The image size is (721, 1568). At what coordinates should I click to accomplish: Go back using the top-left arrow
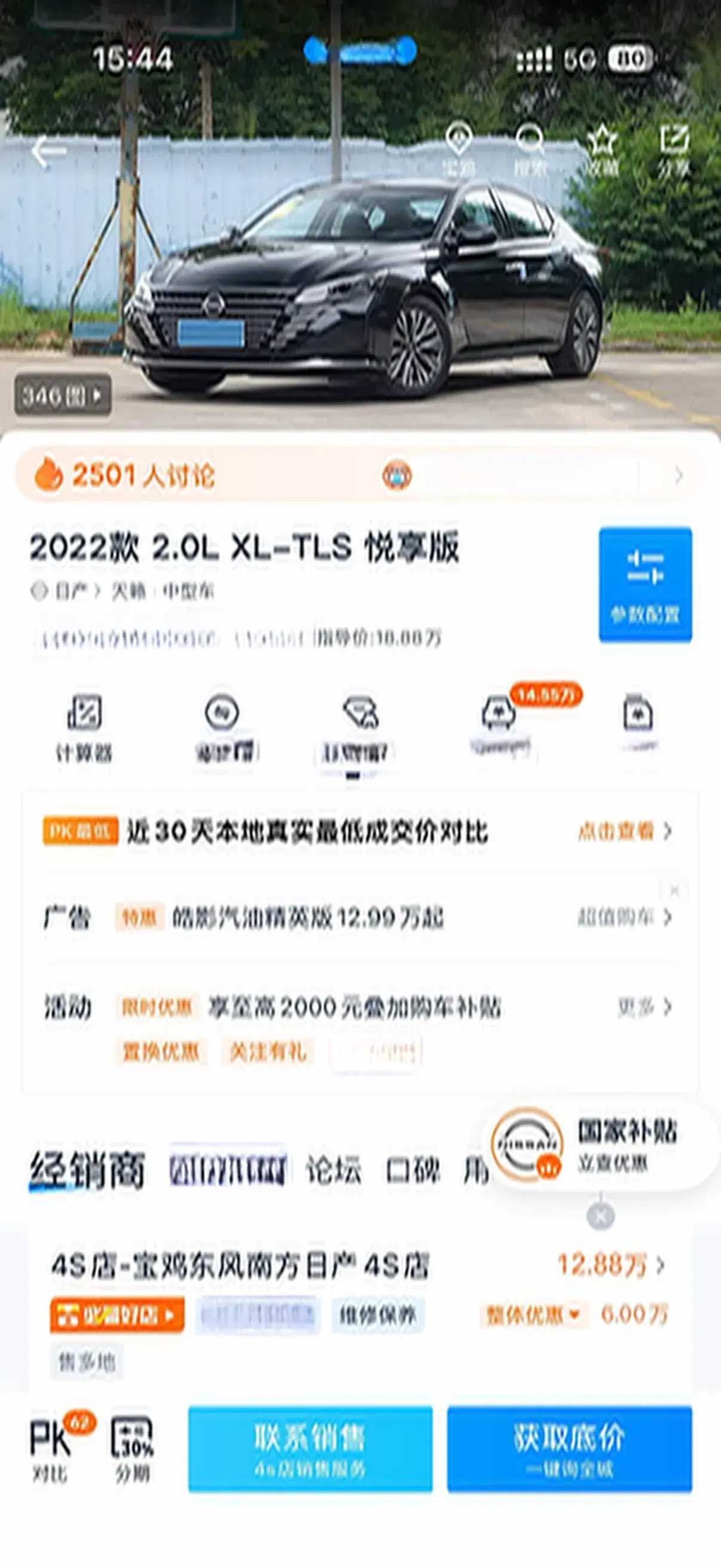47,151
